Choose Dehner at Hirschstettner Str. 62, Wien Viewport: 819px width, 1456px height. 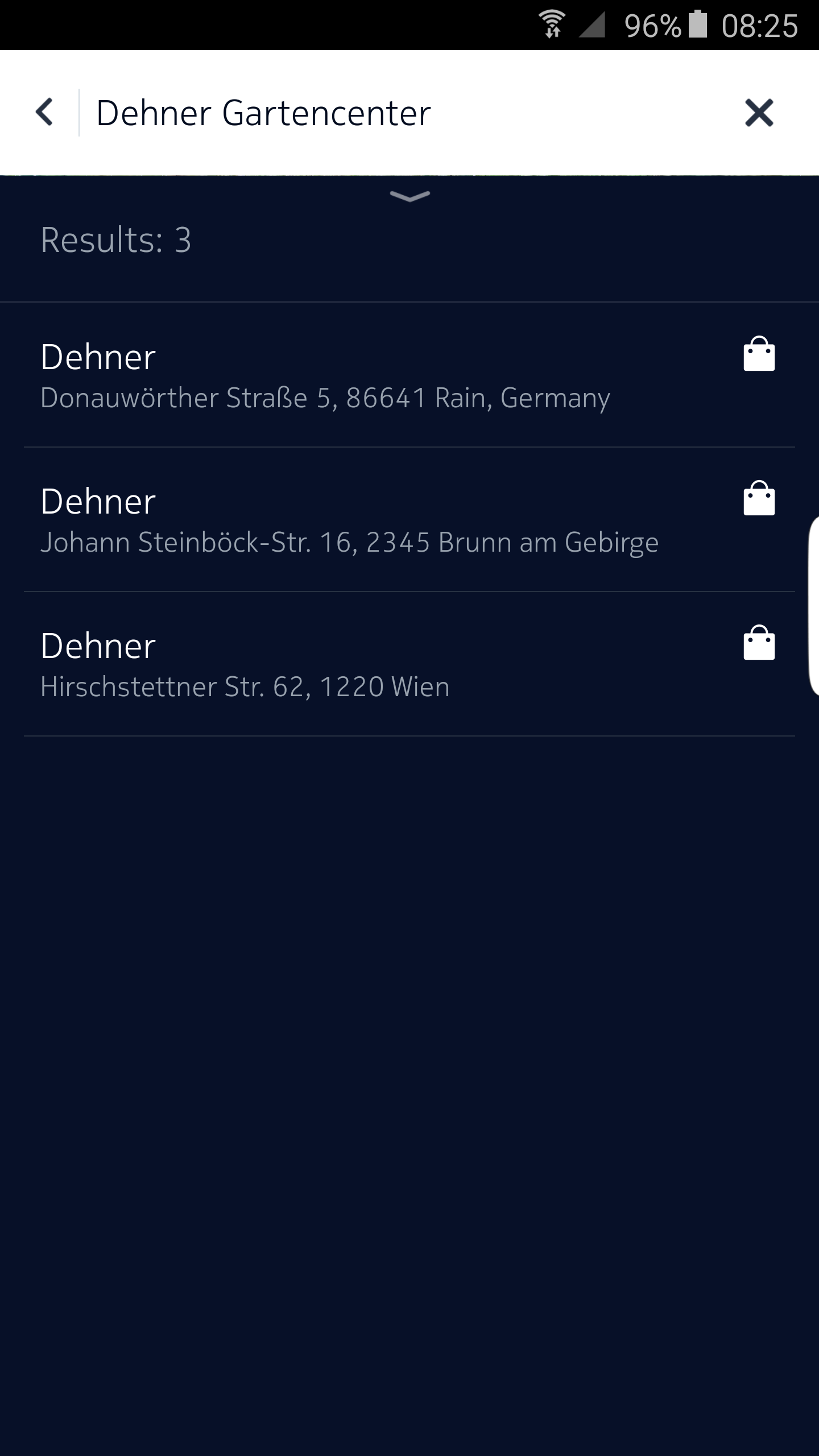pyautogui.click(x=409, y=664)
